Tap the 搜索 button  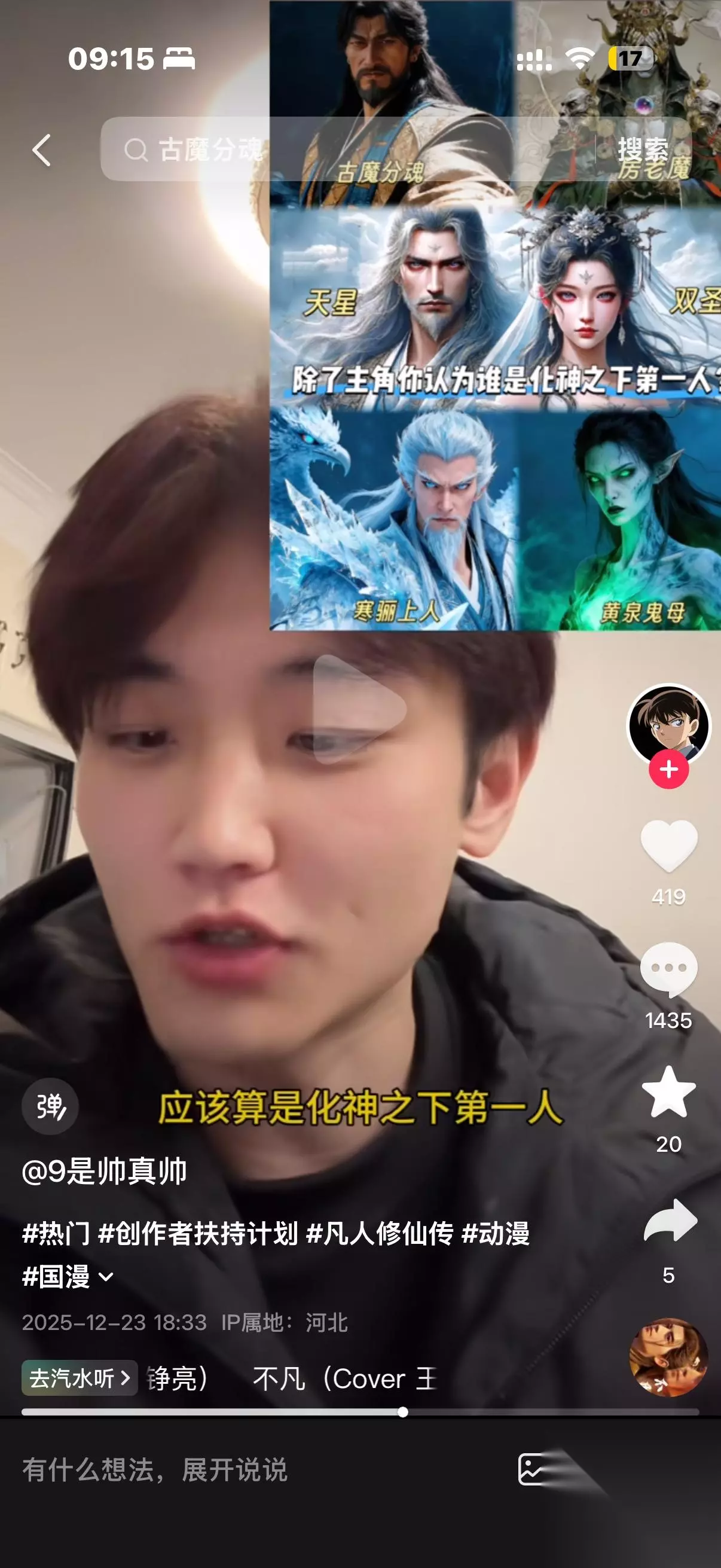(643, 149)
